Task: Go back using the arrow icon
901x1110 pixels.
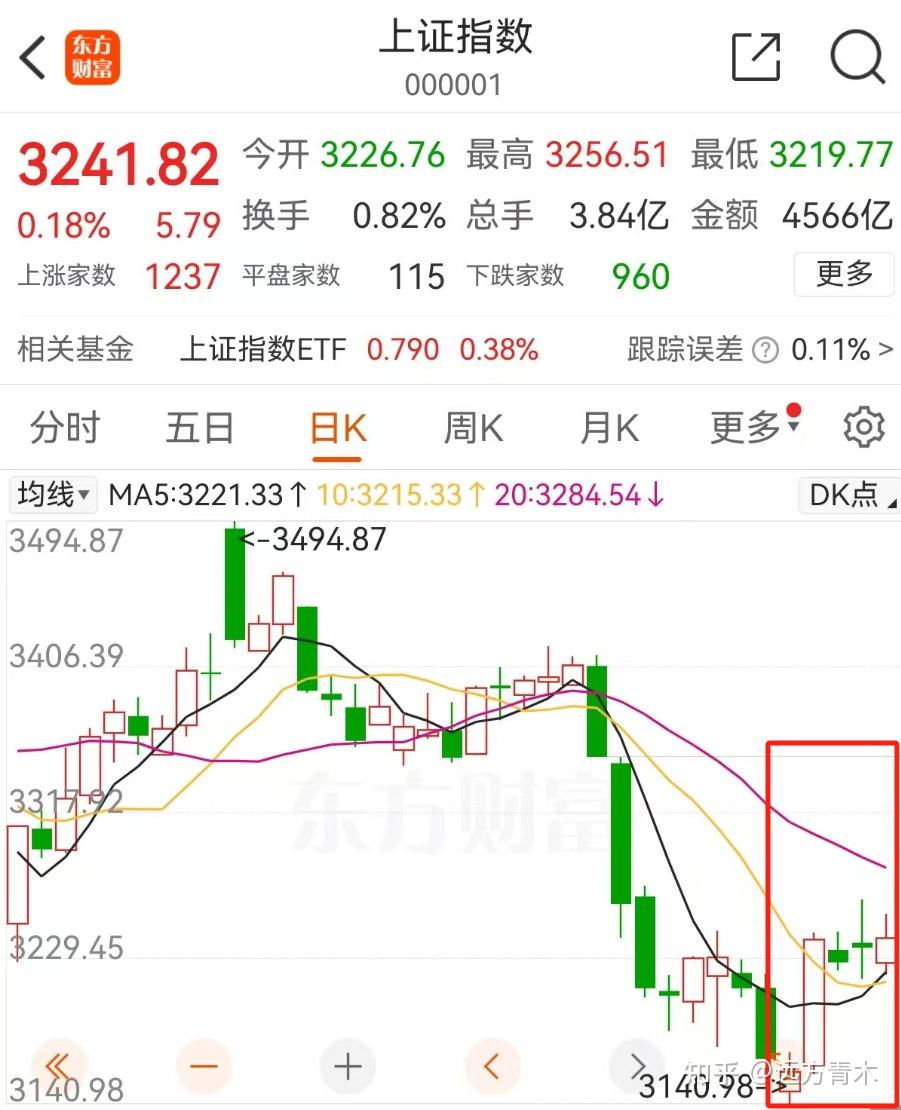Action: coord(33,57)
